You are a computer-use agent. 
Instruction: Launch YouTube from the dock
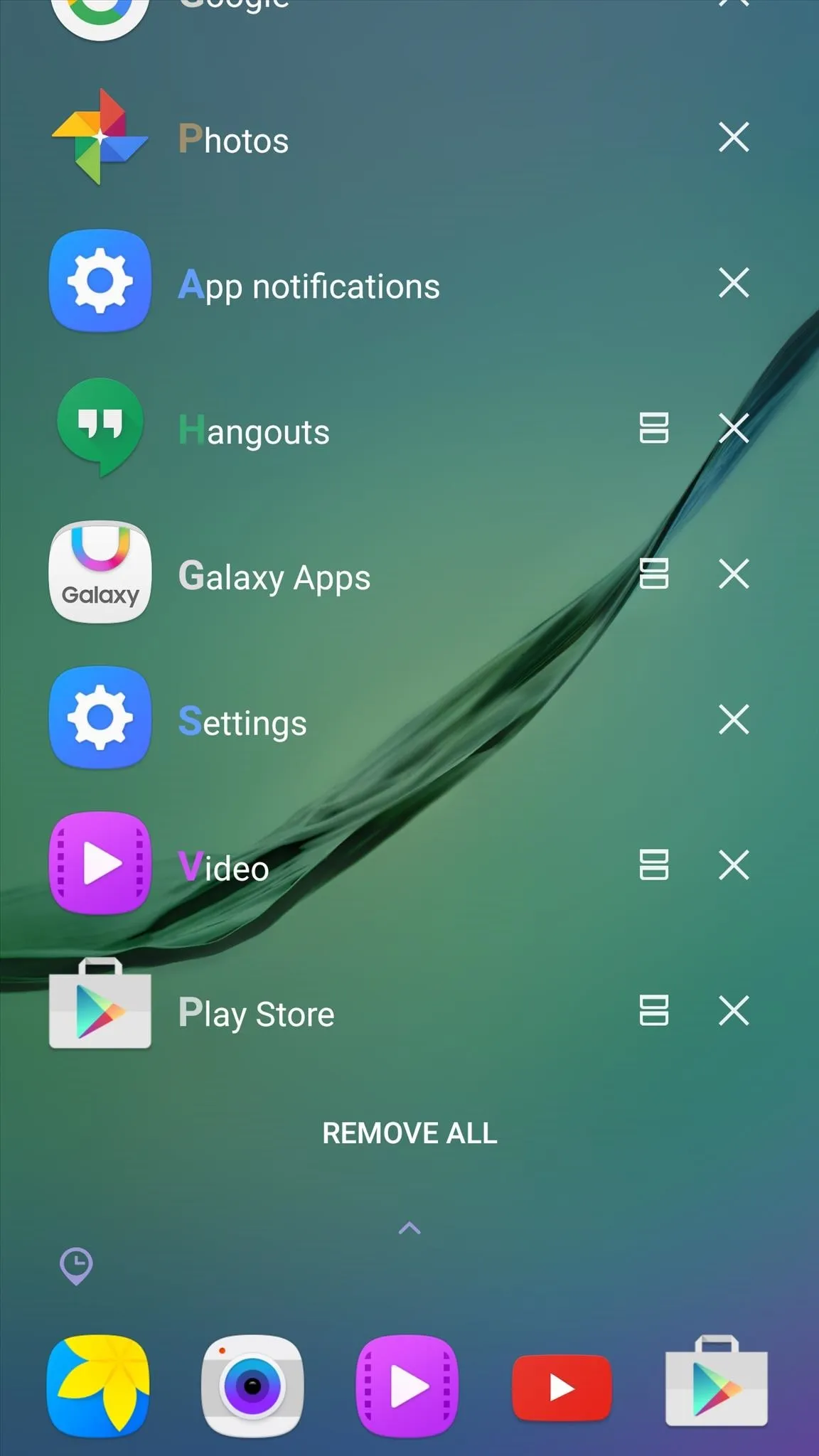(562, 1388)
